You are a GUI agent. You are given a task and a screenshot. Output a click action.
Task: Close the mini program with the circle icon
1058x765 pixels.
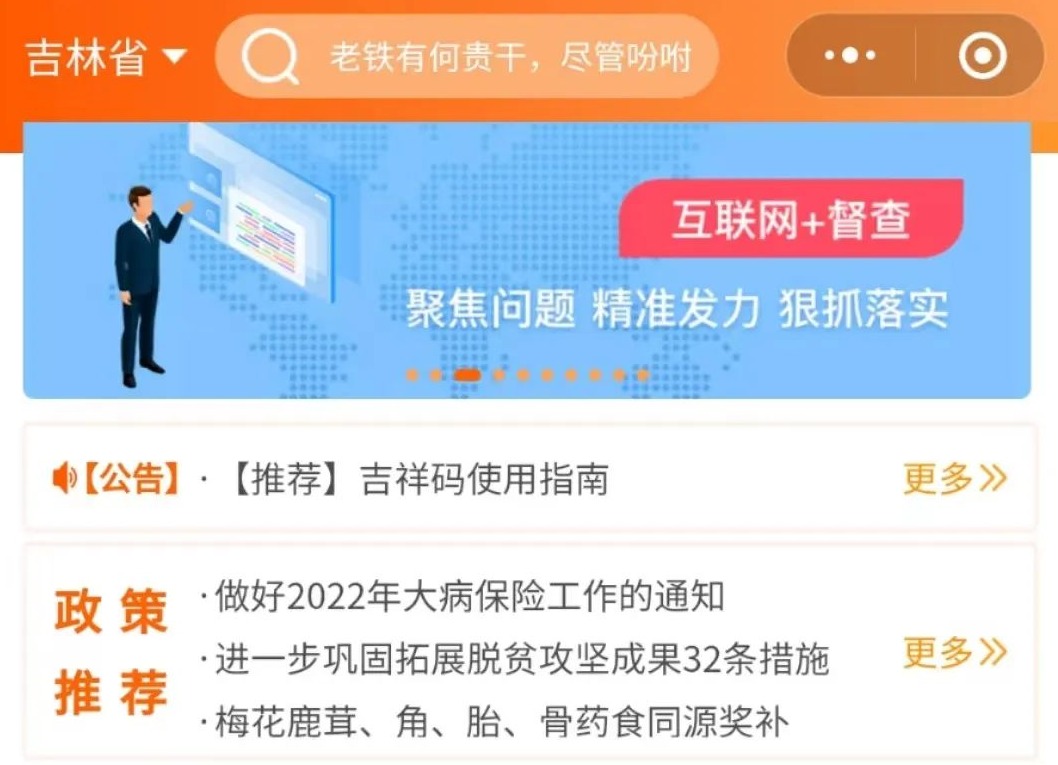pos(982,56)
